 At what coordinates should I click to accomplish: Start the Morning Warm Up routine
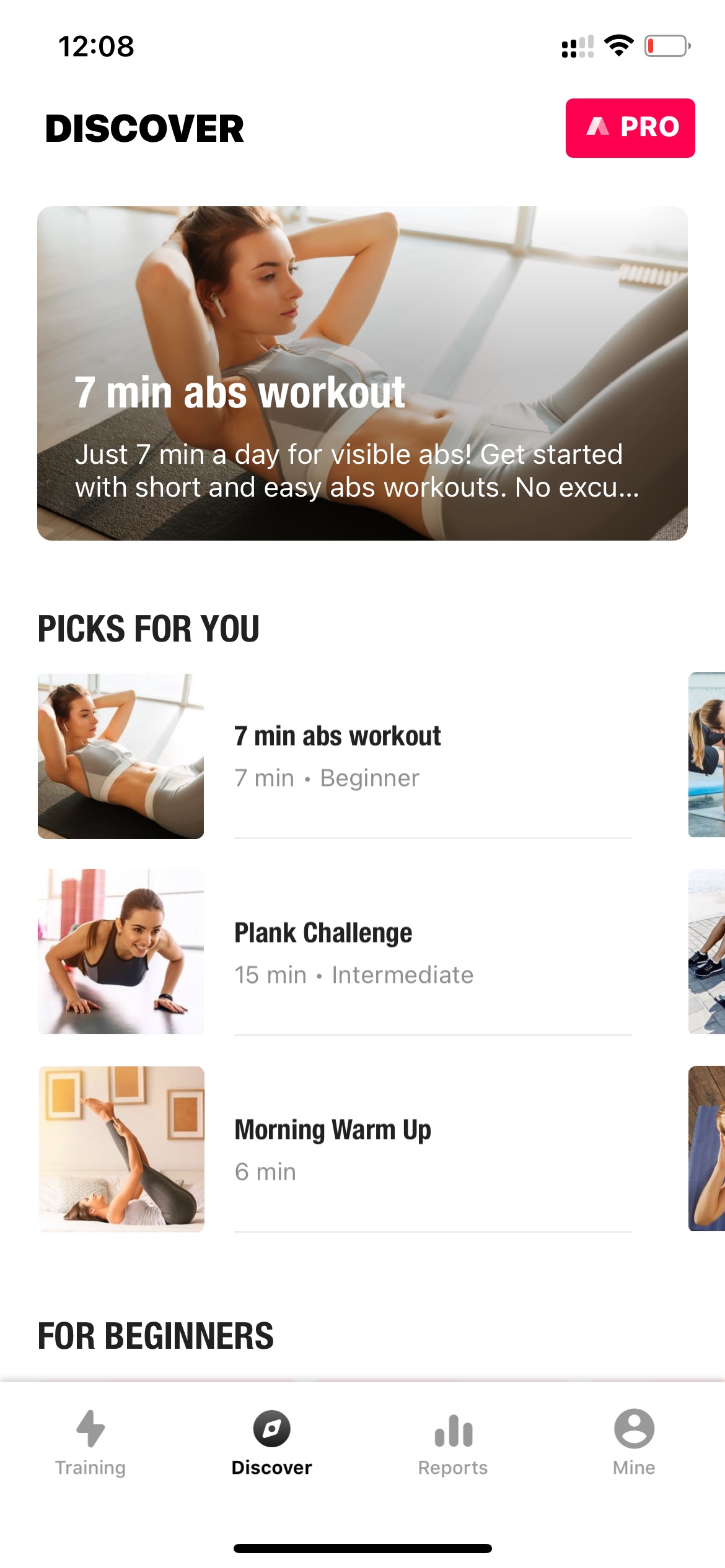tap(335, 1149)
